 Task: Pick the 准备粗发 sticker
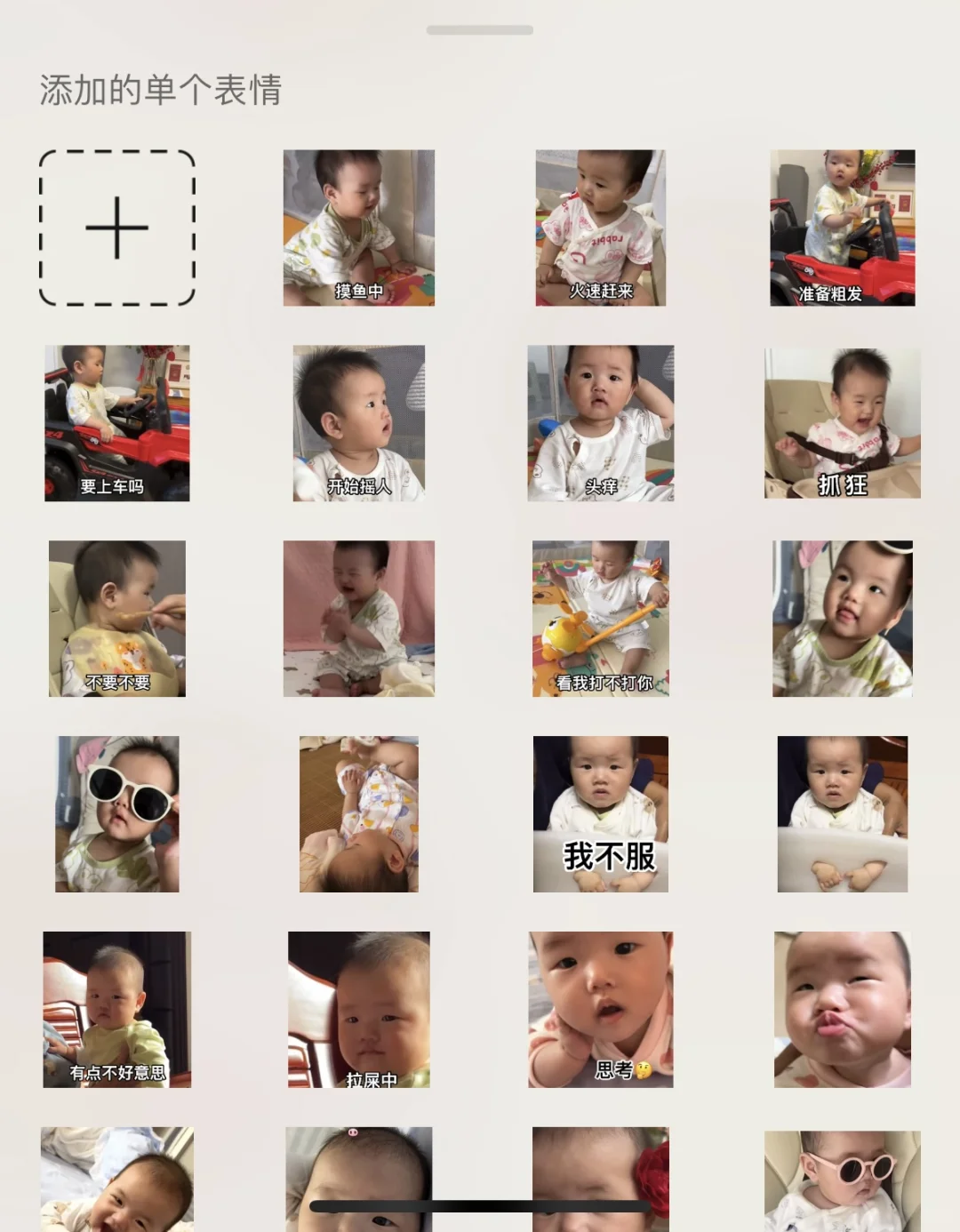pyautogui.click(x=842, y=228)
